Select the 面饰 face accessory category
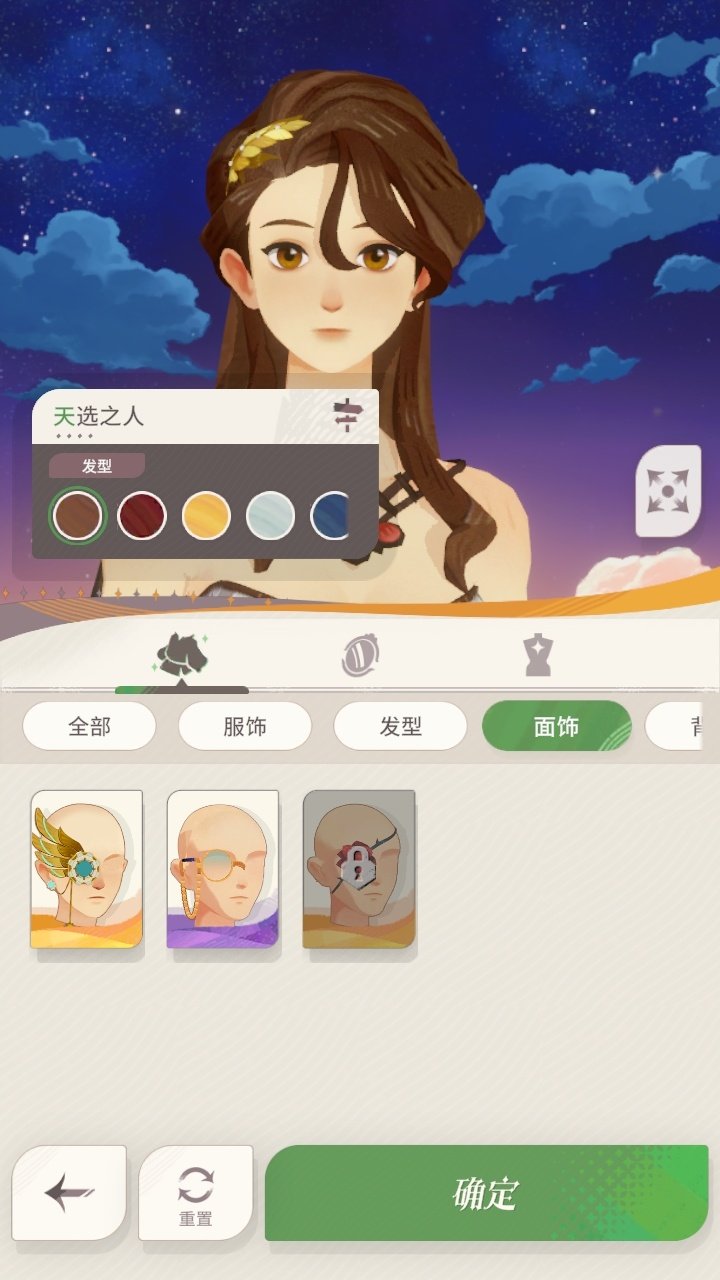 coord(556,726)
